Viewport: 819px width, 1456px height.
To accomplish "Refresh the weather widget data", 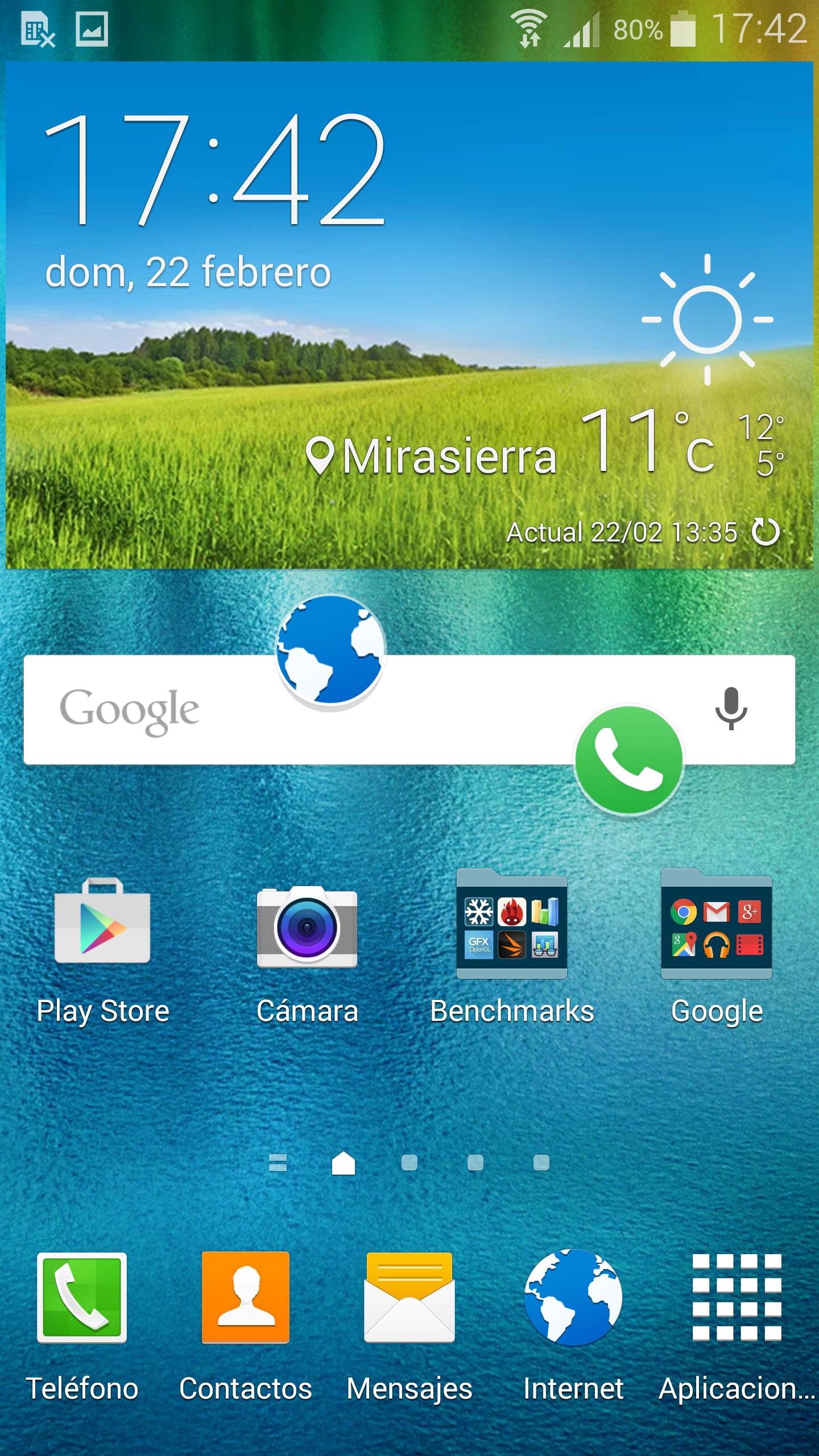I will point(766,532).
